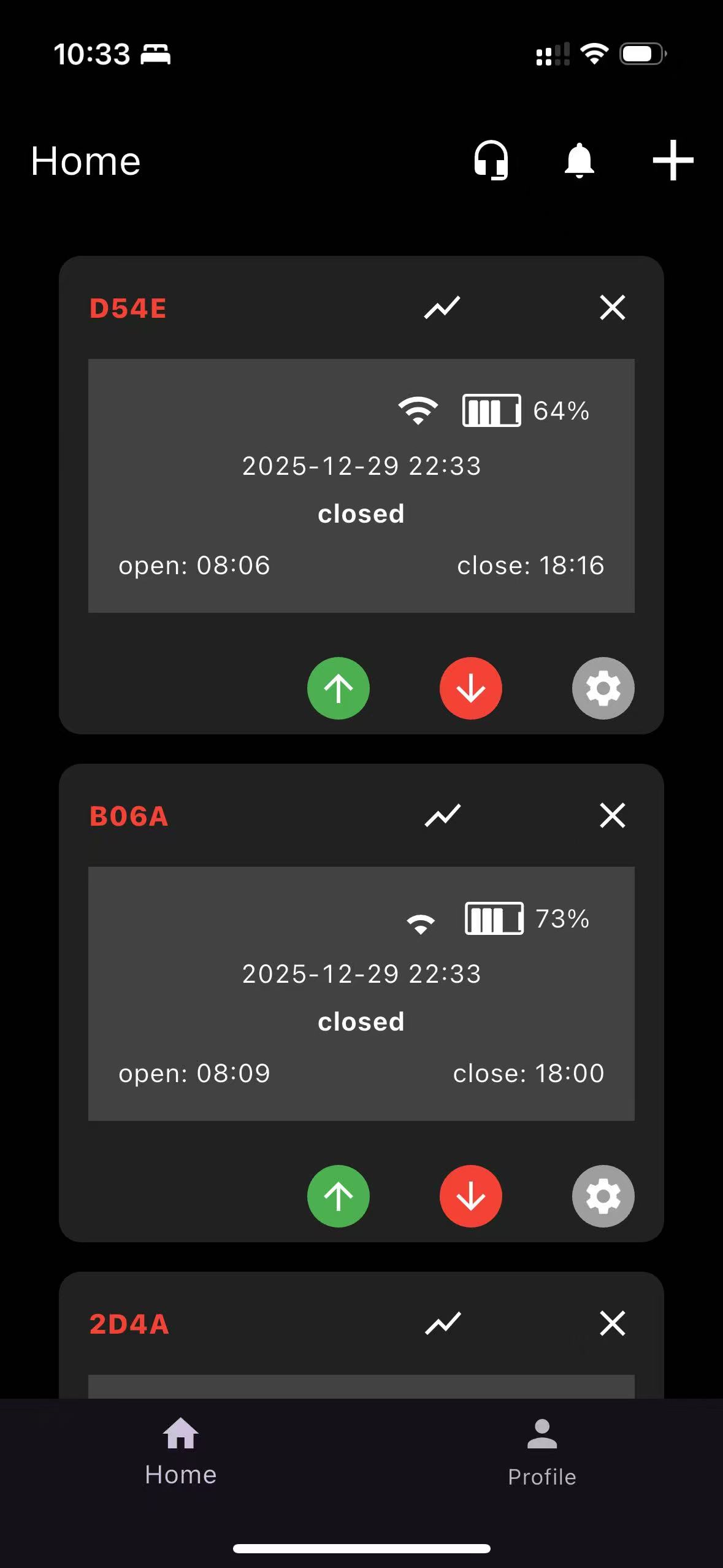Select the close time 18:16 on D54E

[x=531, y=565]
